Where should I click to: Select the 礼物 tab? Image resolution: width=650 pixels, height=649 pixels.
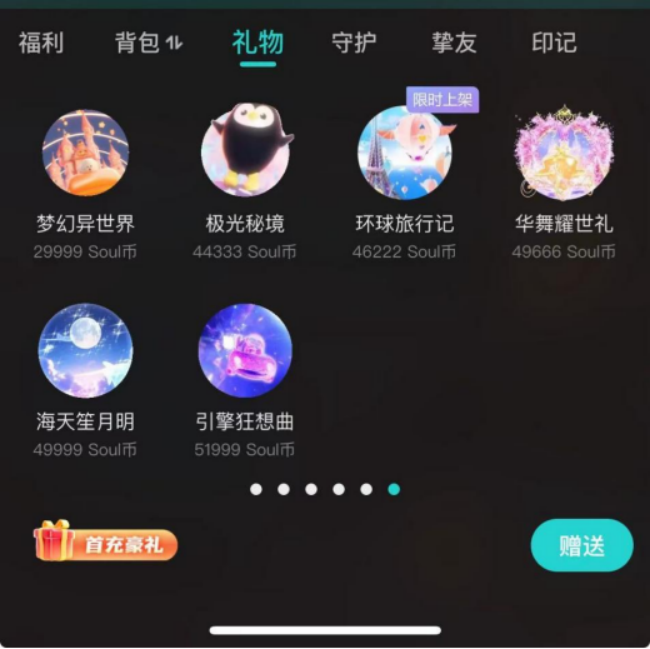257,43
